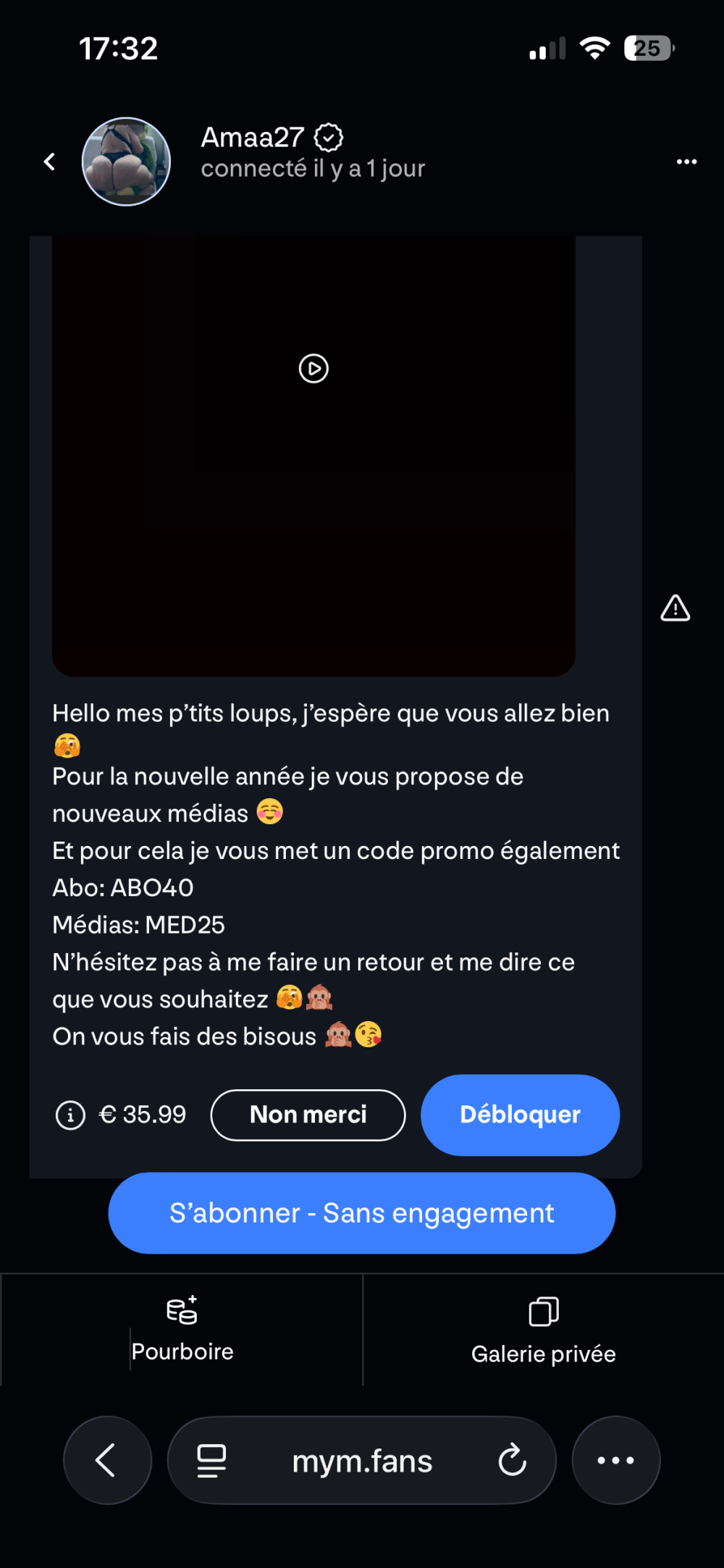Screen dimensions: 724x1568
Task: Go back from Amaa27's chat
Action: pos(49,162)
